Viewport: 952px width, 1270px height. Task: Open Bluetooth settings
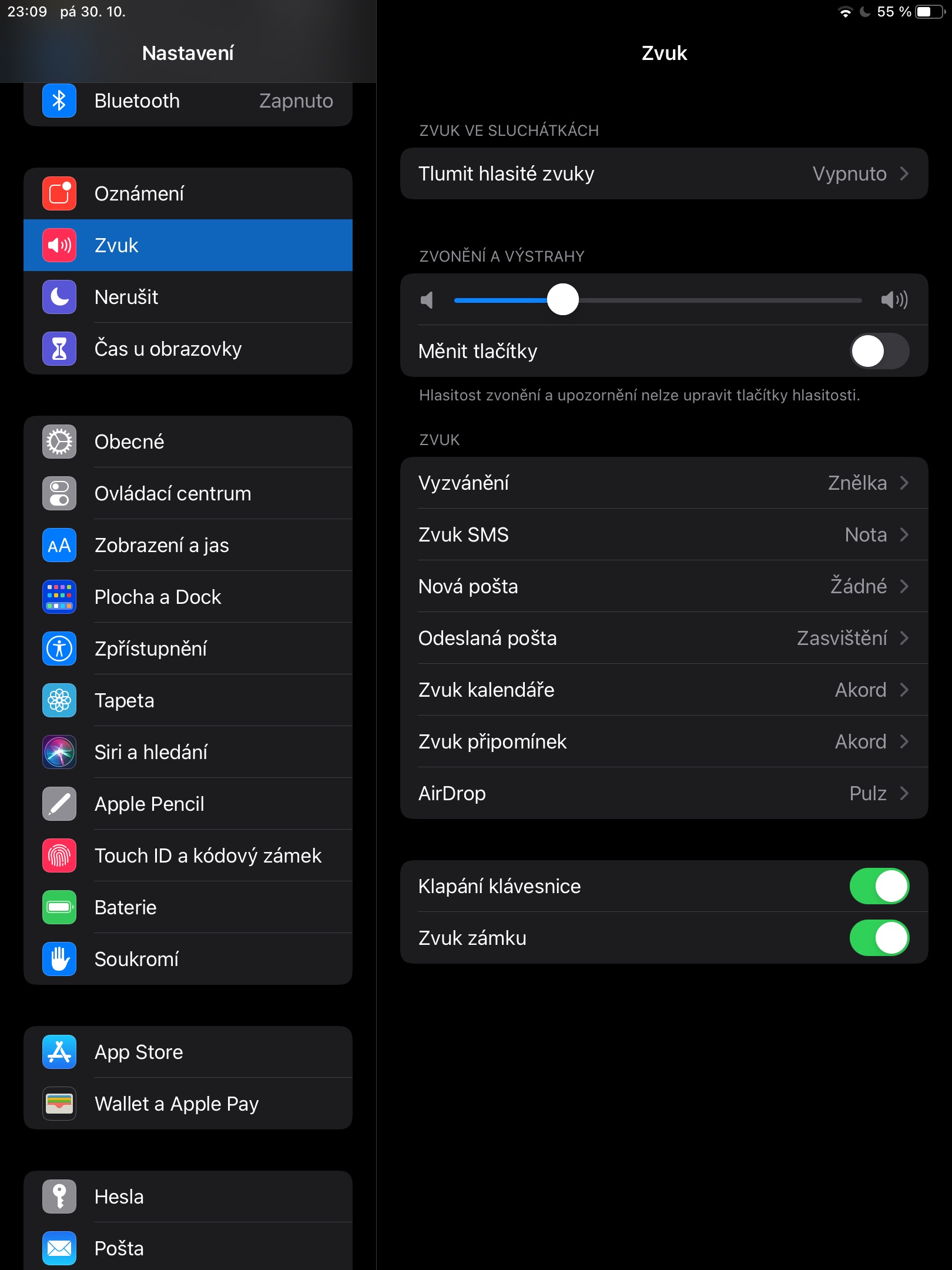tap(188, 101)
